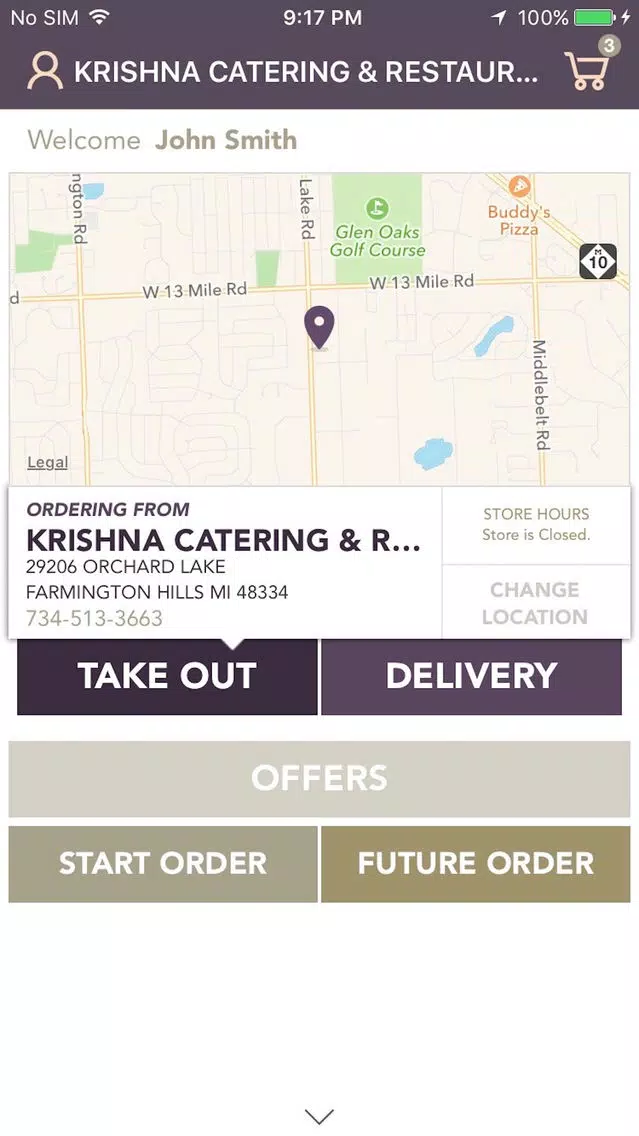Screen dimensions: 639x1136
Task: View Store Hours
Action: [536, 525]
